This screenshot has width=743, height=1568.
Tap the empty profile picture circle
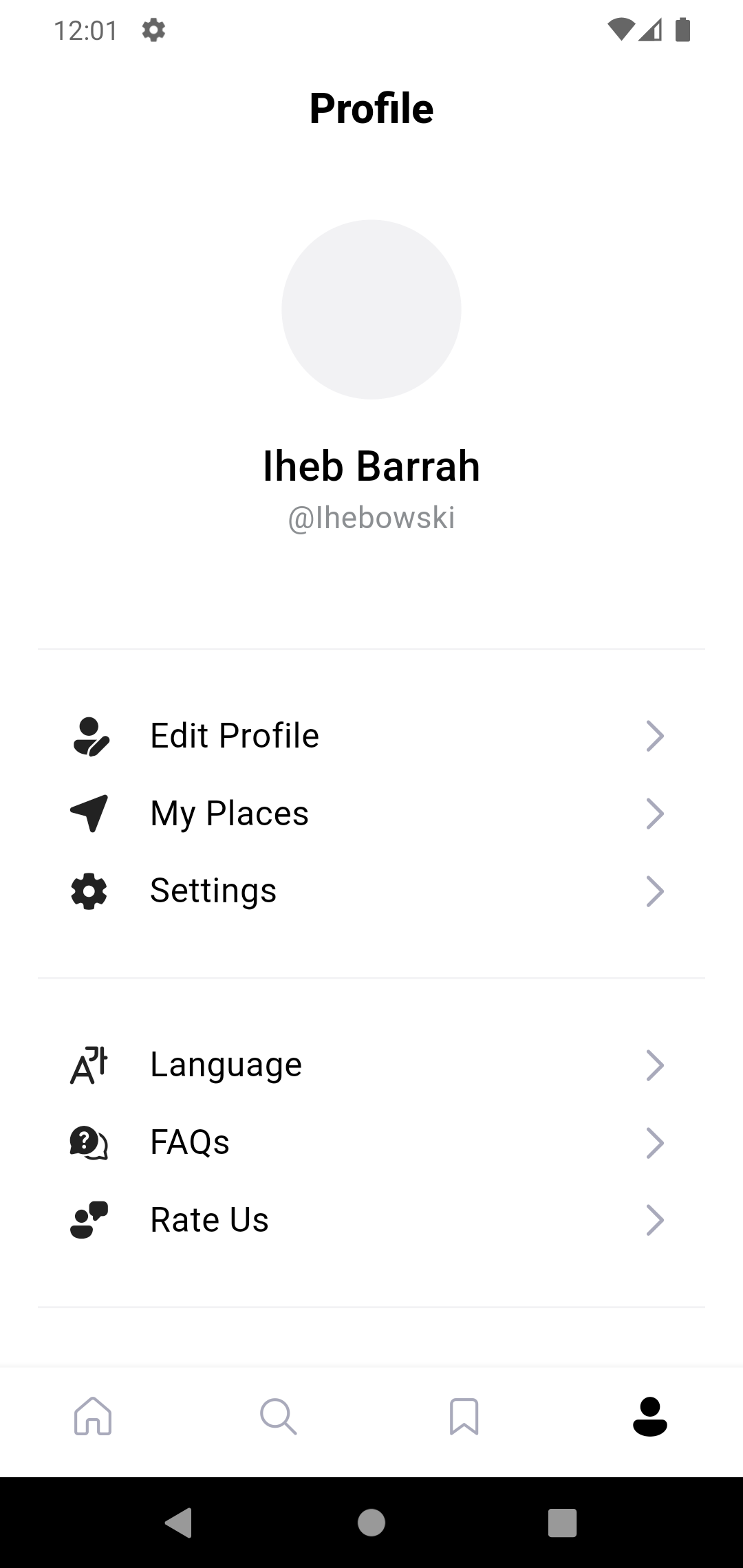(371, 309)
